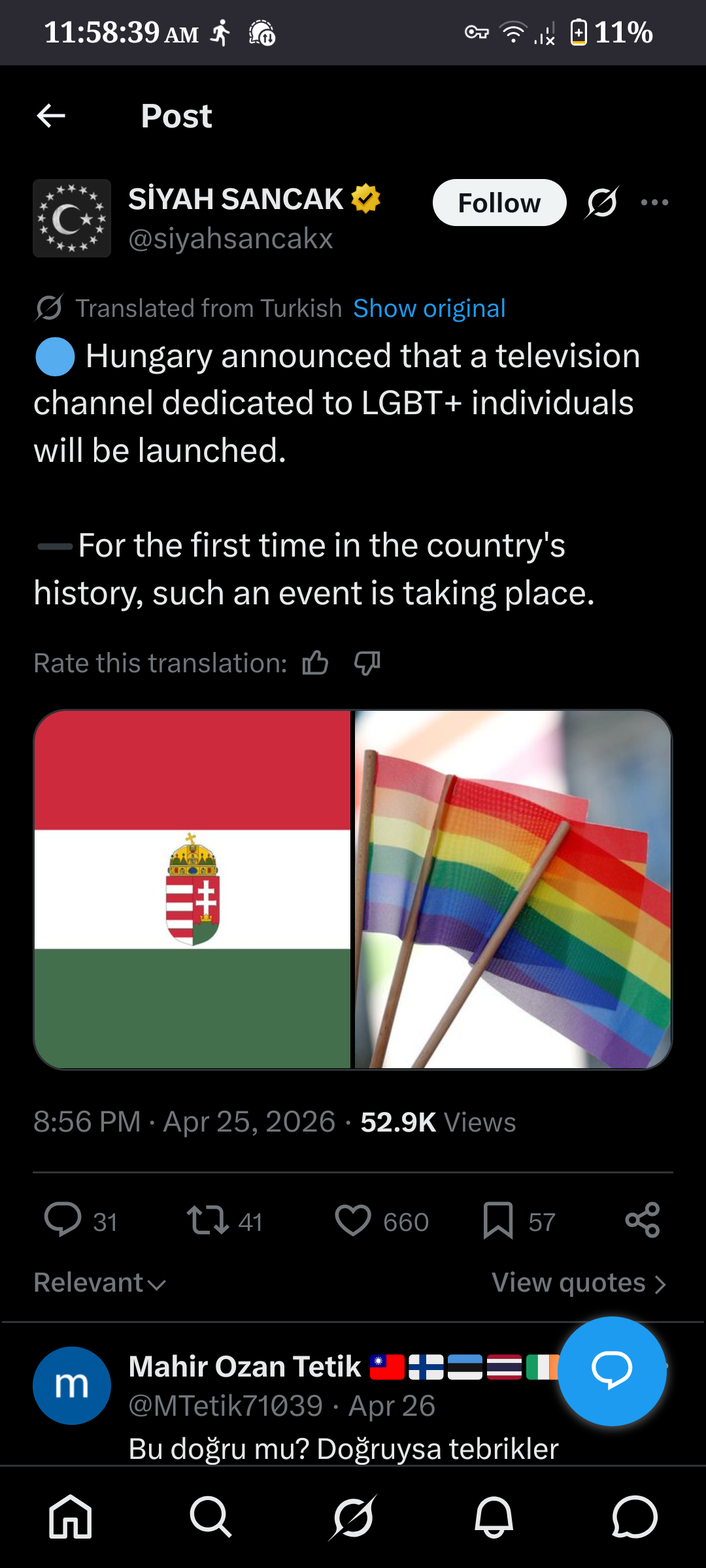The width and height of the screenshot is (706, 1568).
Task: Follow SİYAH SANCAK account
Action: pyautogui.click(x=499, y=203)
